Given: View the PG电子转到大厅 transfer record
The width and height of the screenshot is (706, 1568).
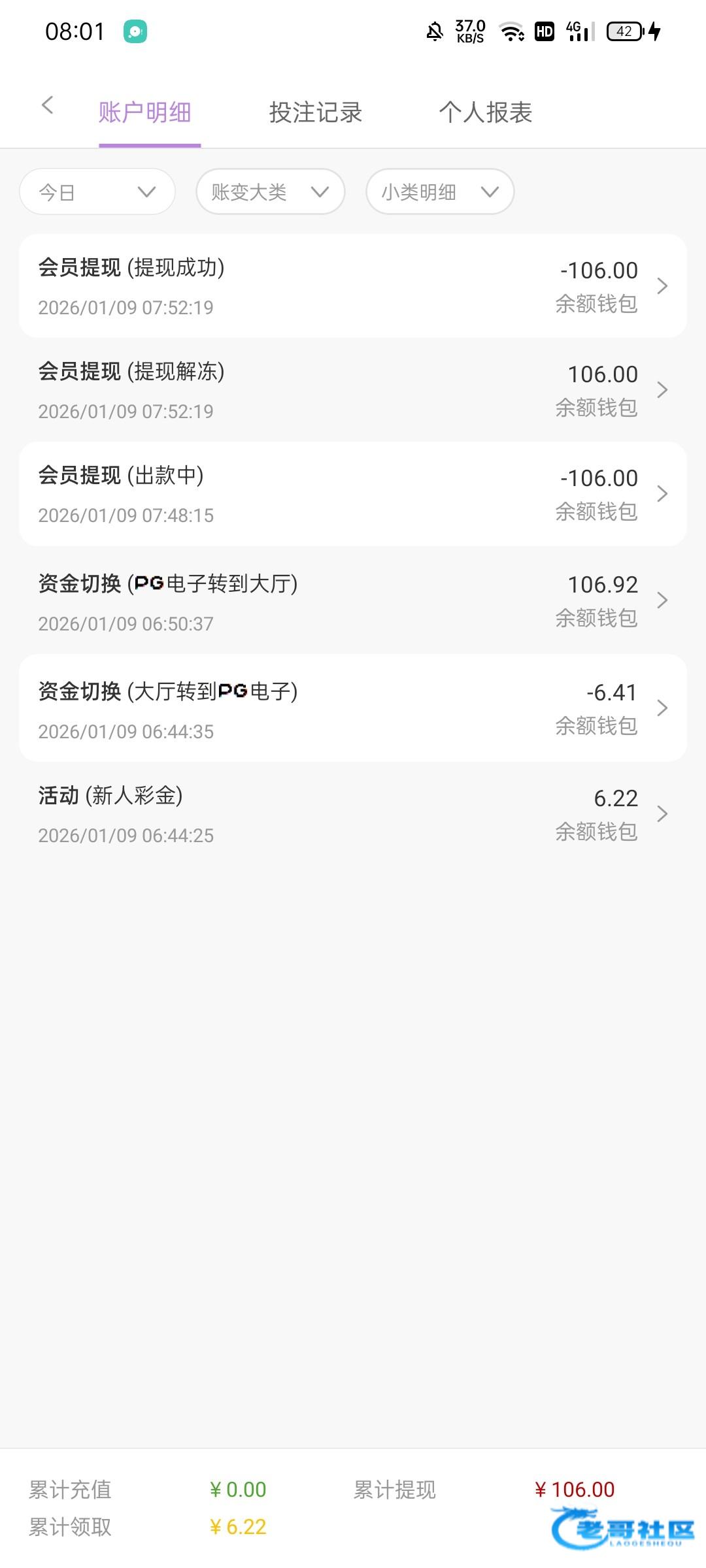Looking at the screenshot, I should pos(353,601).
